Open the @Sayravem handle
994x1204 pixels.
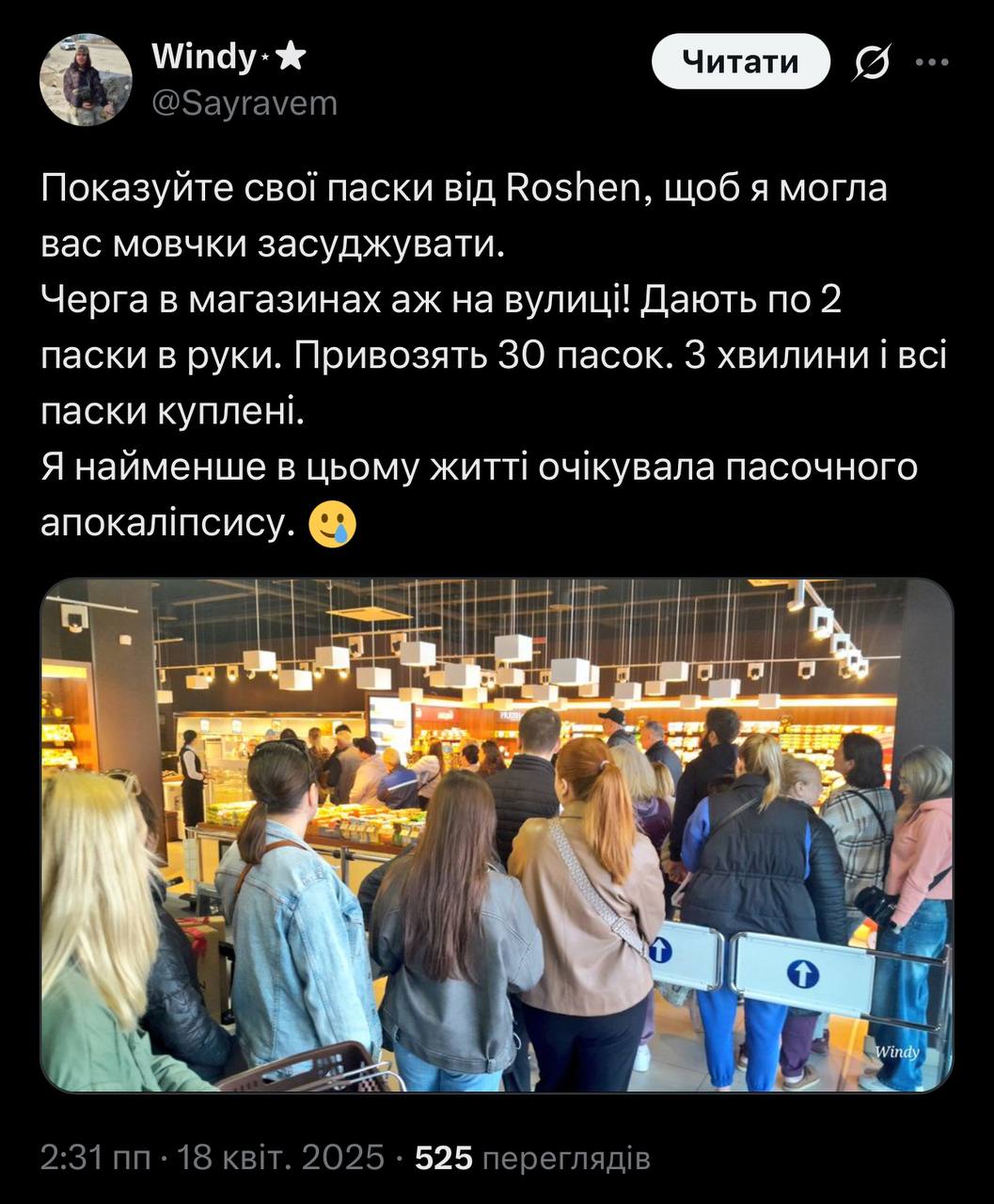pos(245,103)
